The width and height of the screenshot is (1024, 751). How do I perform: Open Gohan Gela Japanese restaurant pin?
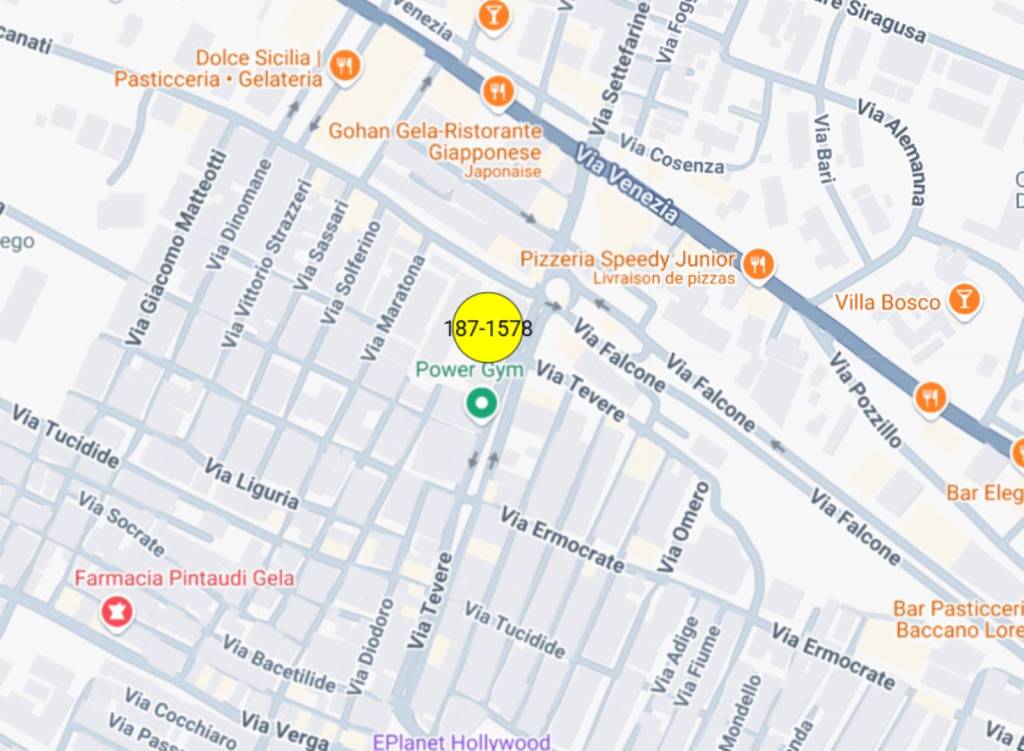pos(497,92)
